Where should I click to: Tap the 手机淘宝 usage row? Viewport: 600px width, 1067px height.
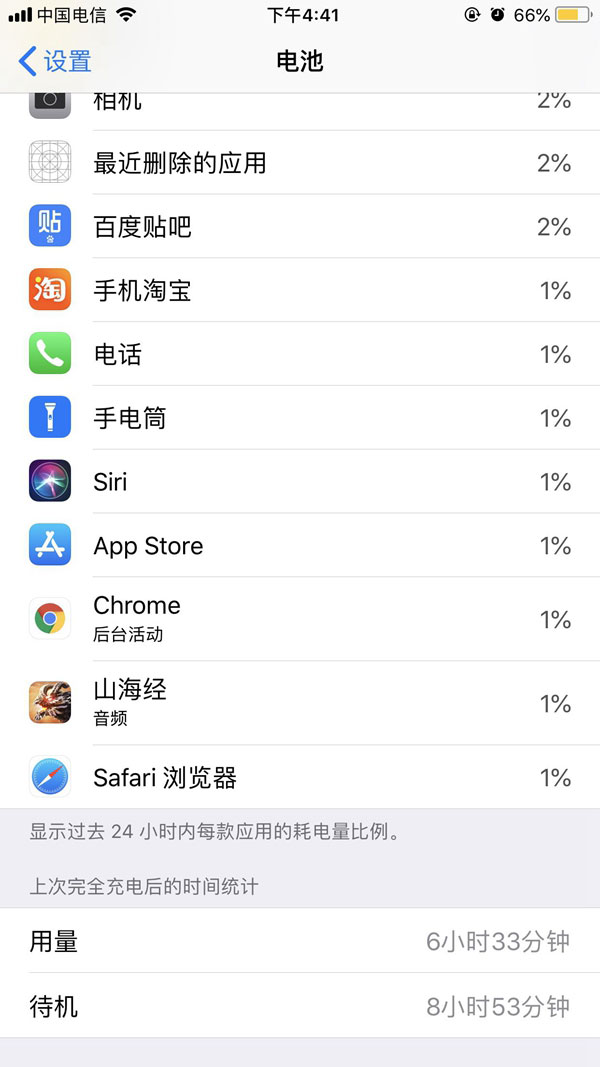coord(300,291)
